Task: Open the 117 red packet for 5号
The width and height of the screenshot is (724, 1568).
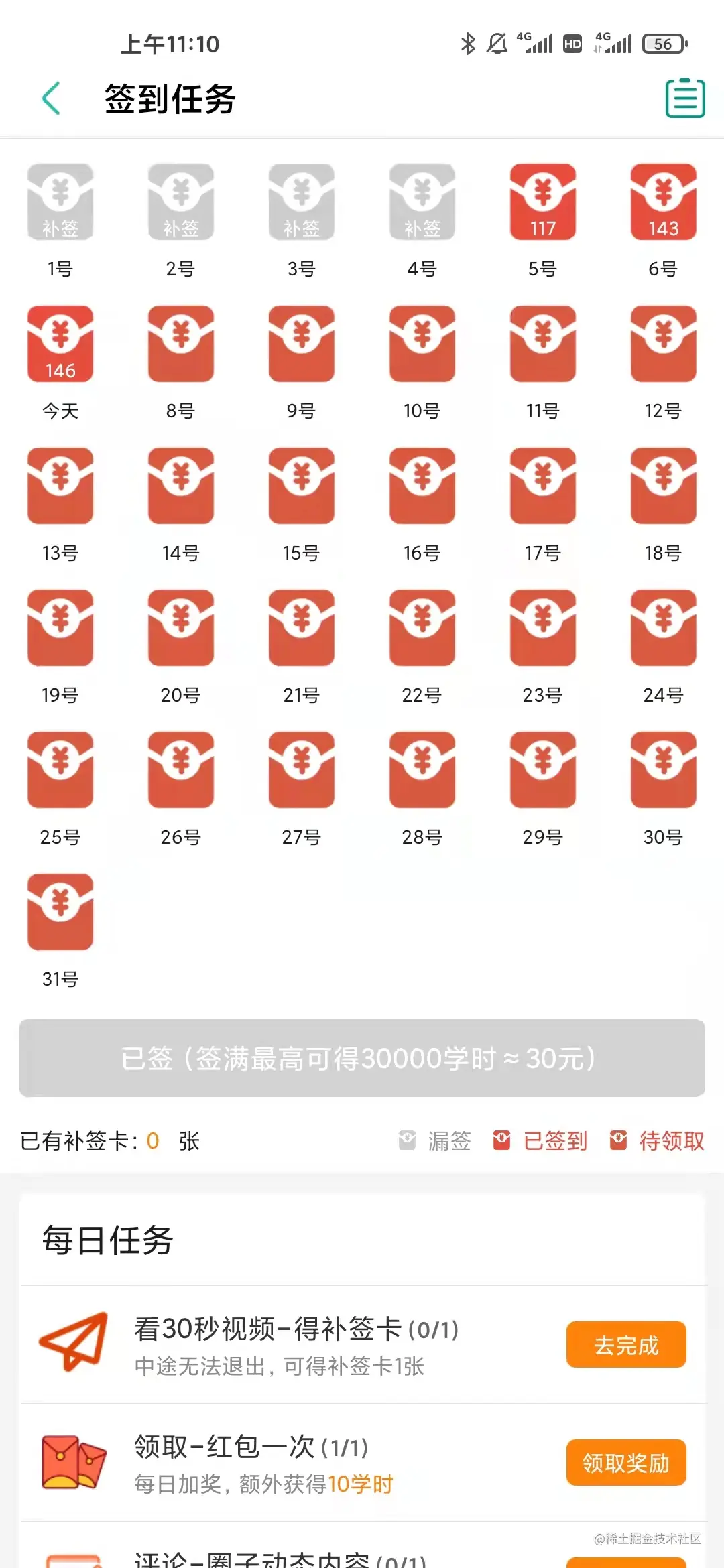Action: [543, 202]
